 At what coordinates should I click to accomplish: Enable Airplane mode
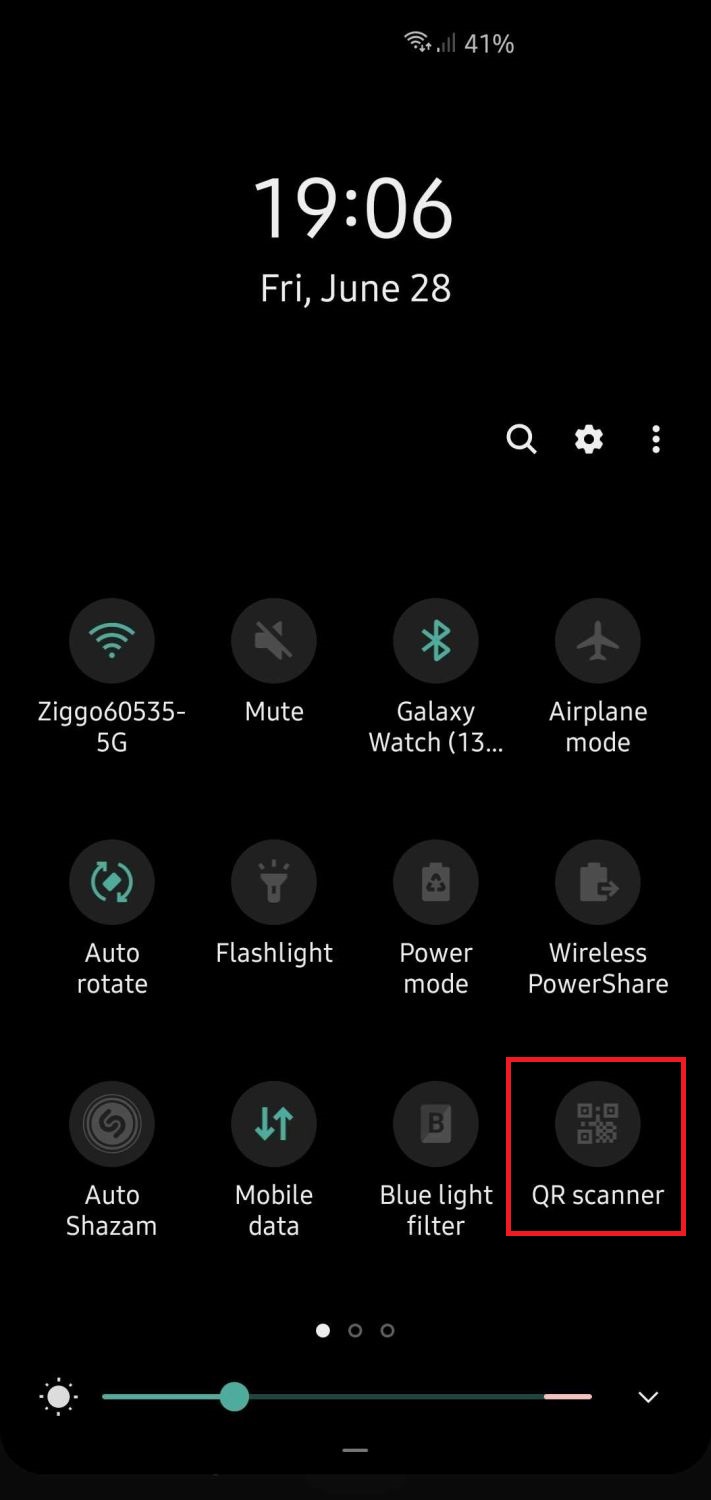click(598, 641)
